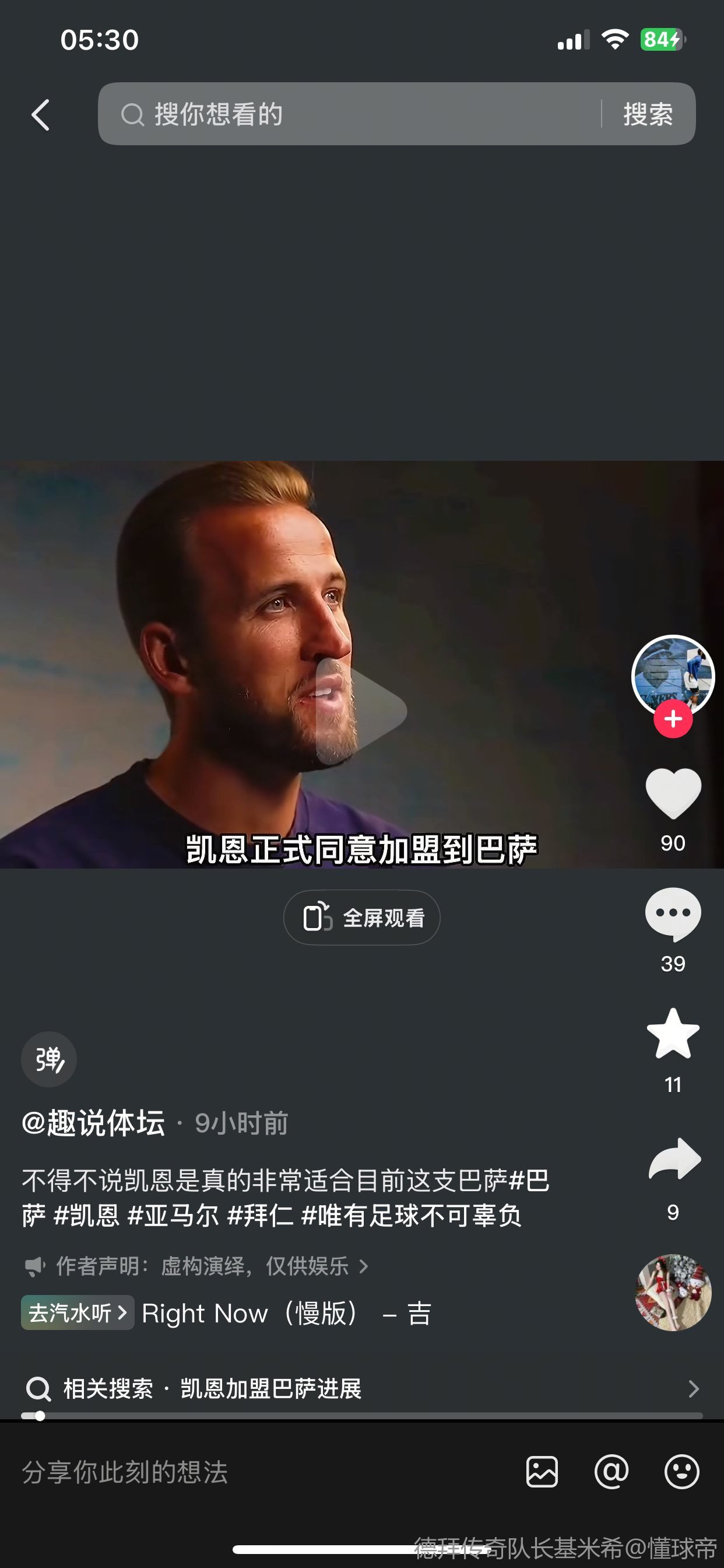The image size is (724, 1568).
Task: Open the 作者声明 disclaimer details
Action: pyautogui.click(x=201, y=1266)
